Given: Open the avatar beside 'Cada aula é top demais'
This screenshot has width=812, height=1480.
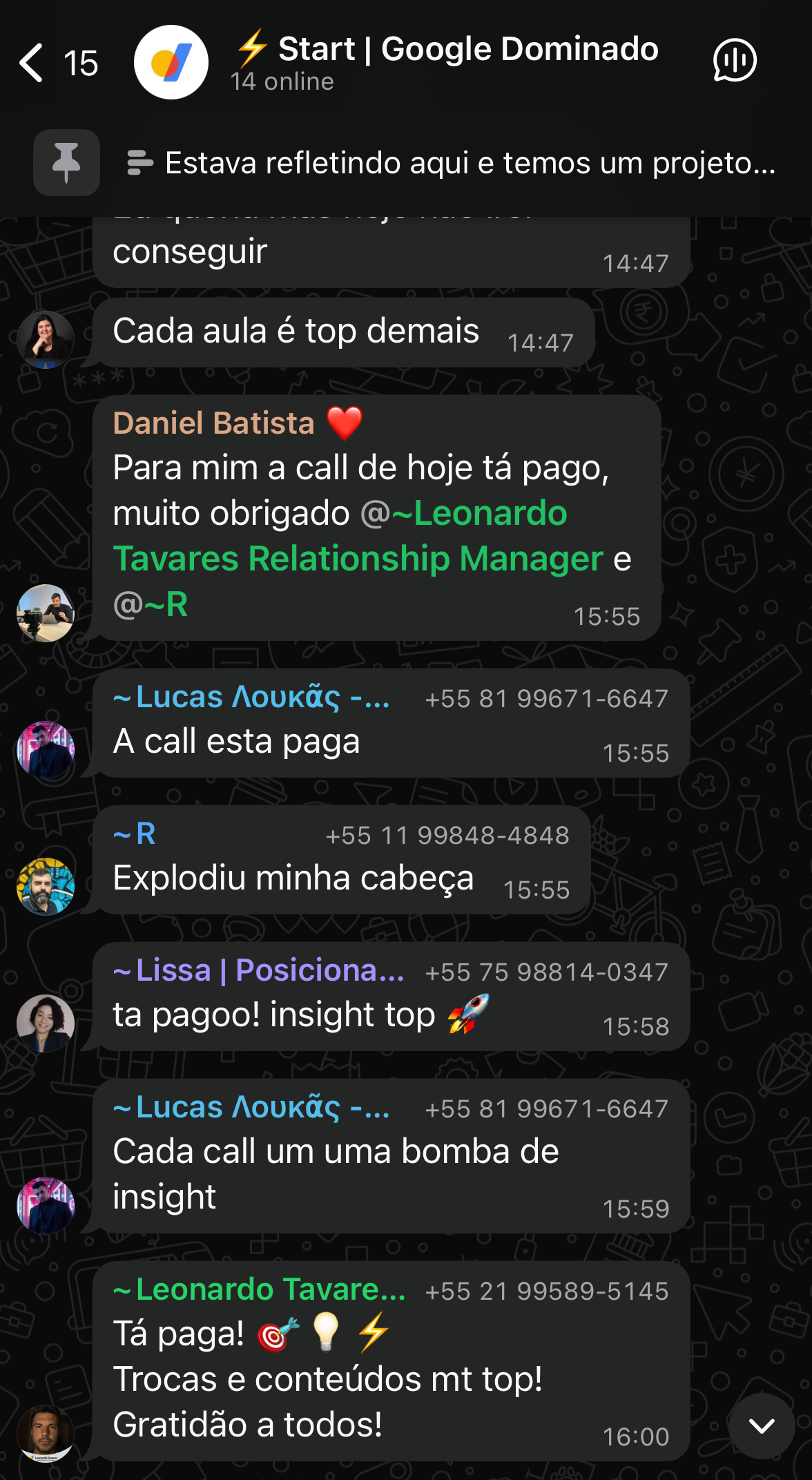Looking at the screenshot, I should tap(46, 339).
